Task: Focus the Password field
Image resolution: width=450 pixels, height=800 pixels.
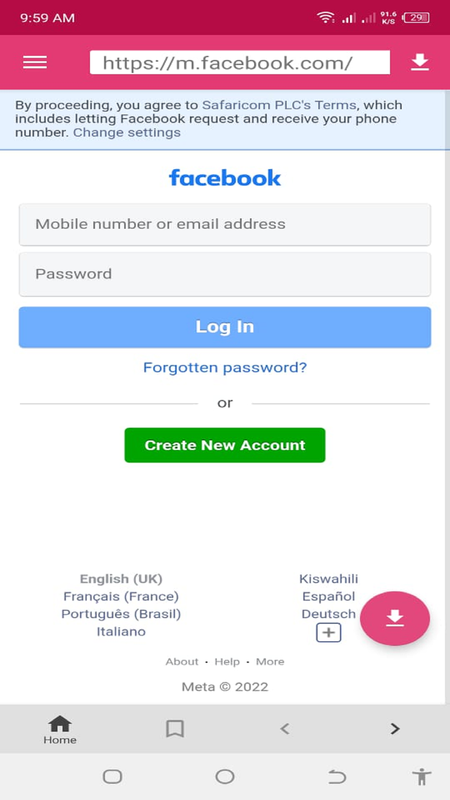Action: [x=225, y=274]
